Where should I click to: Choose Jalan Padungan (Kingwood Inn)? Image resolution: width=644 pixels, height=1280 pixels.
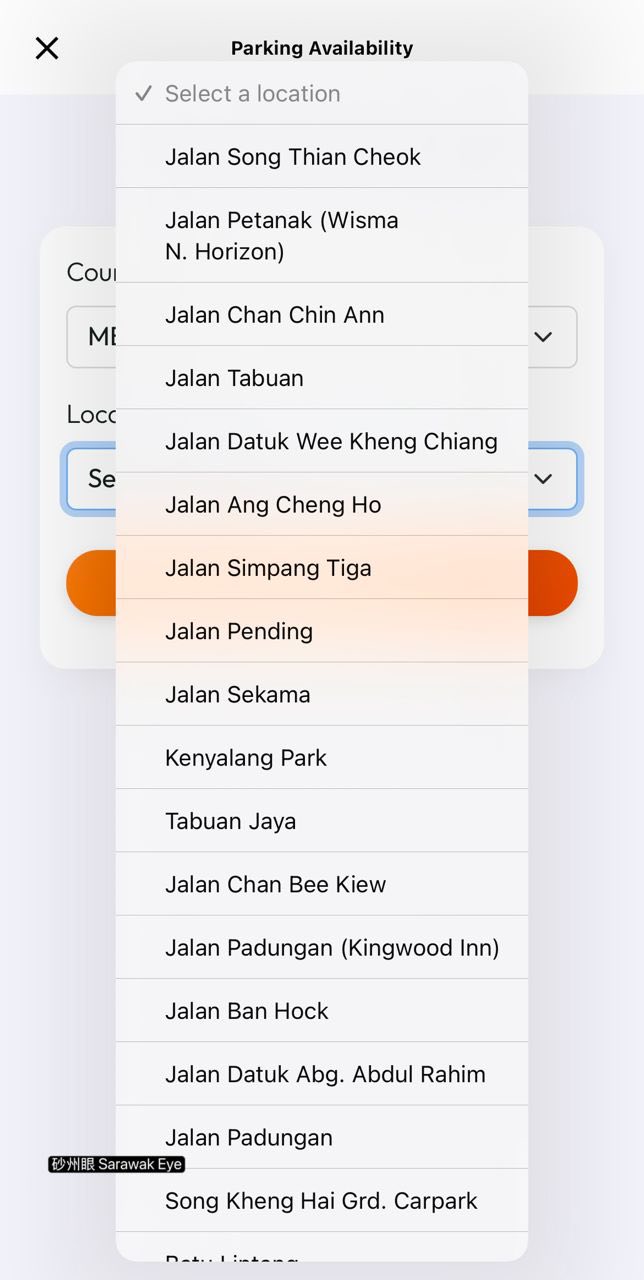point(332,948)
